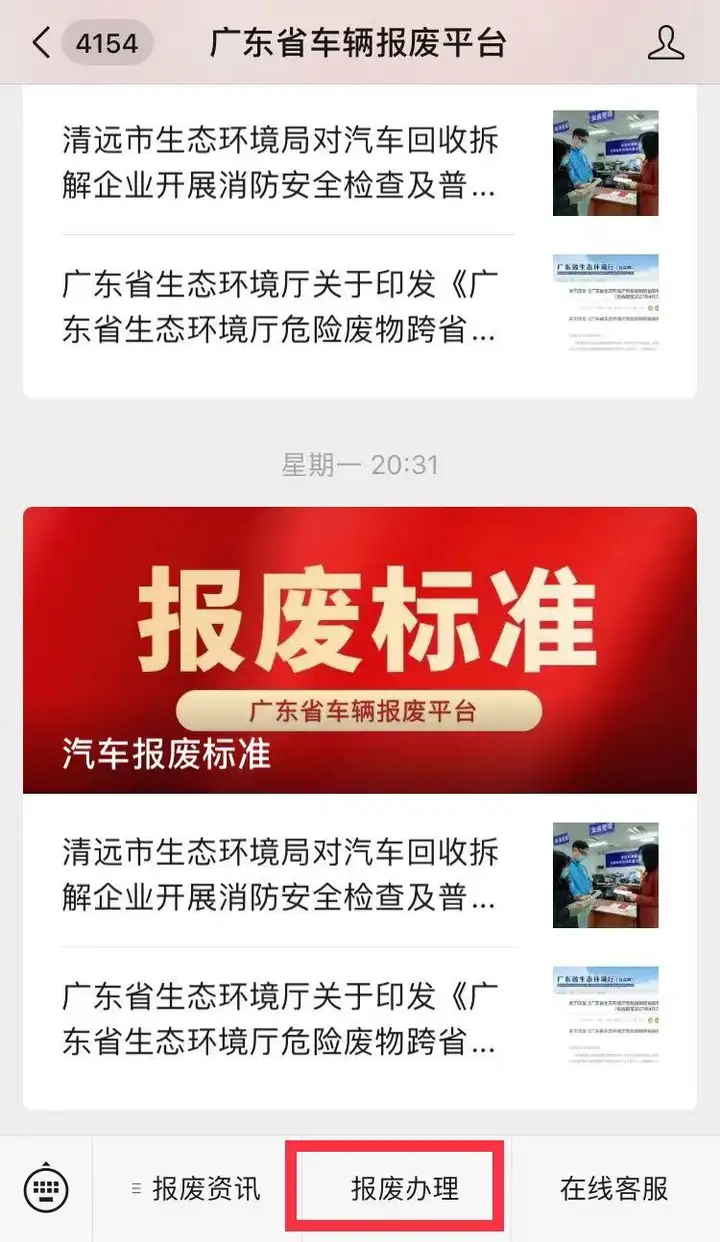Open the 在线客服 menu
720x1242 pixels.
coord(614,1189)
